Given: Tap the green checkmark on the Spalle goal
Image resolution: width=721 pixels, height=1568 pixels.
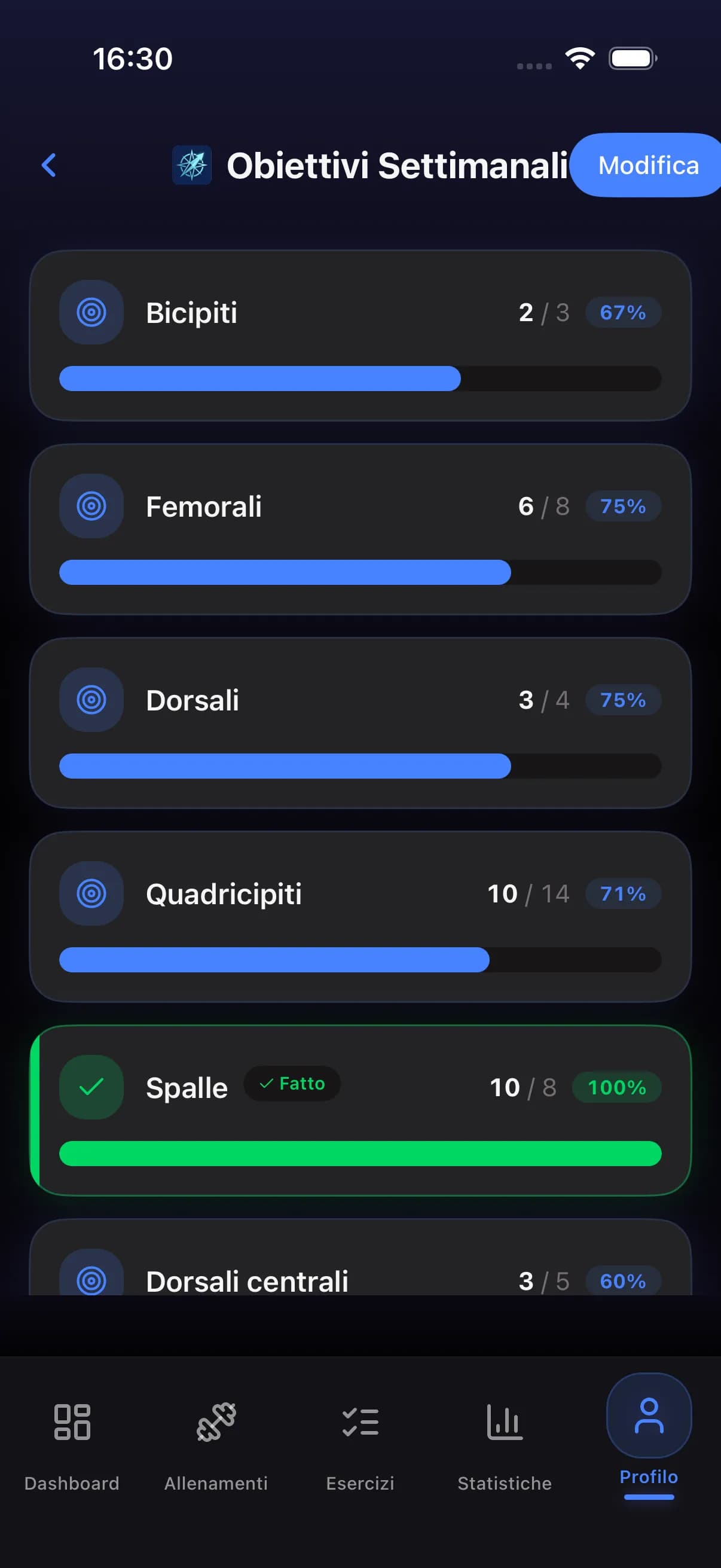Looking at the screenshot, I should coord(91,1087).
